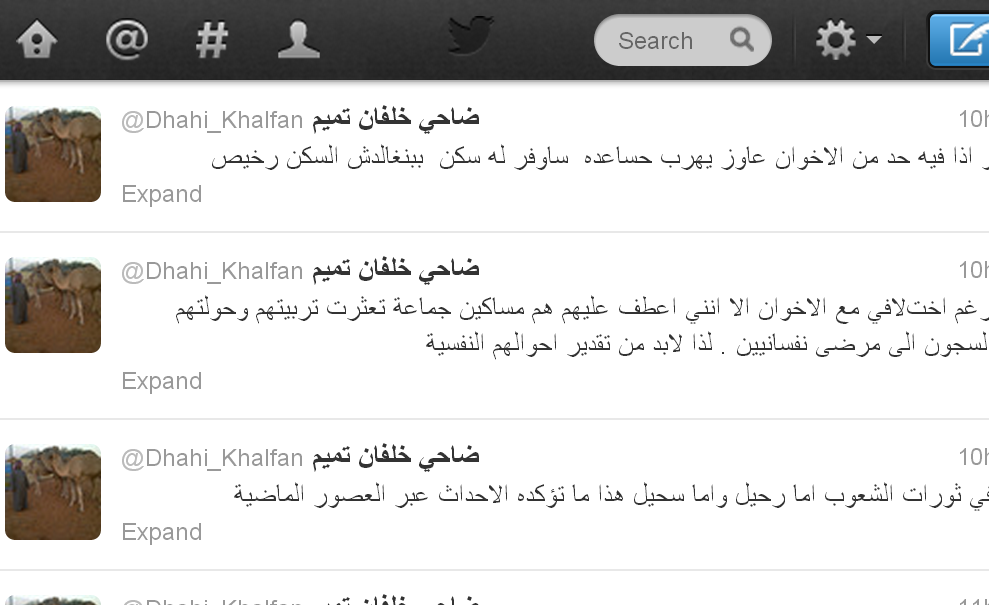
Task: Expand the tweet mentioning السكن رخيص
Action: point(161,194)
